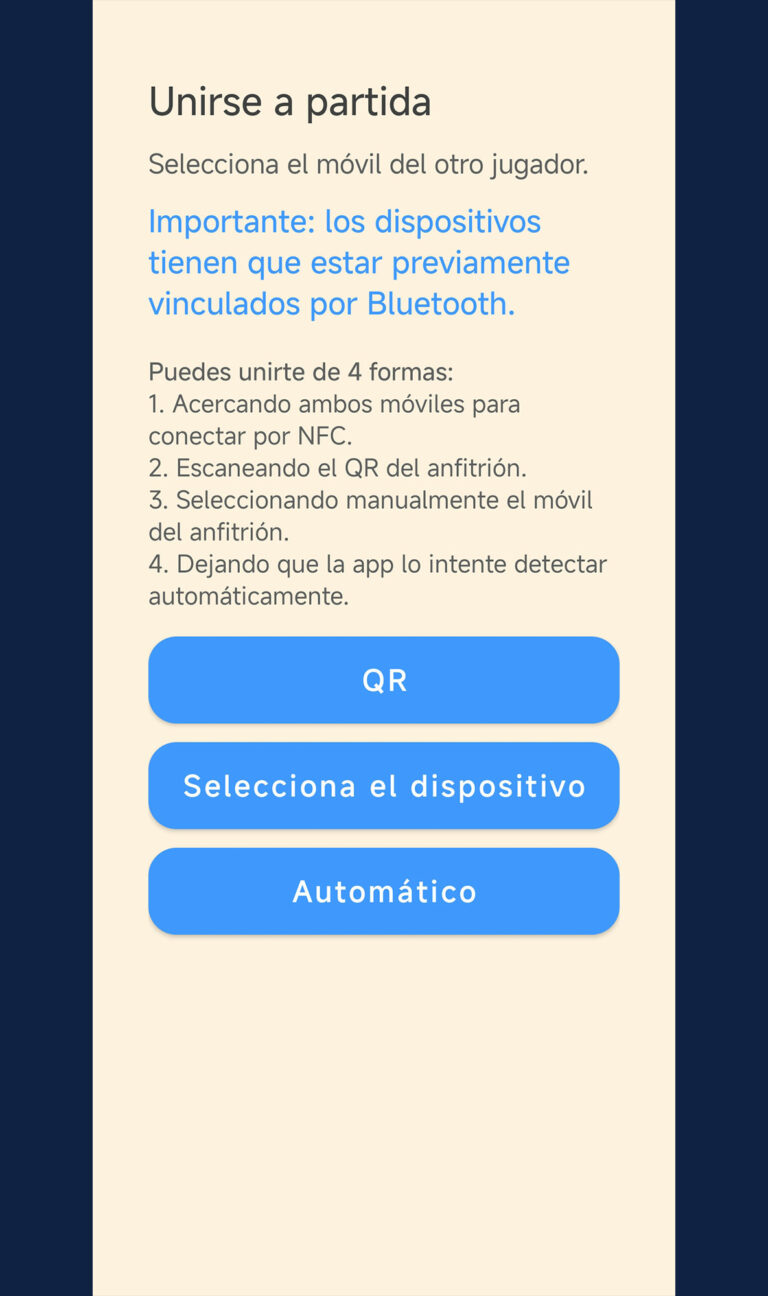Click the dark navy border on the left edge
This screenshot has width=768, height=1296.
tap(45, 648)
